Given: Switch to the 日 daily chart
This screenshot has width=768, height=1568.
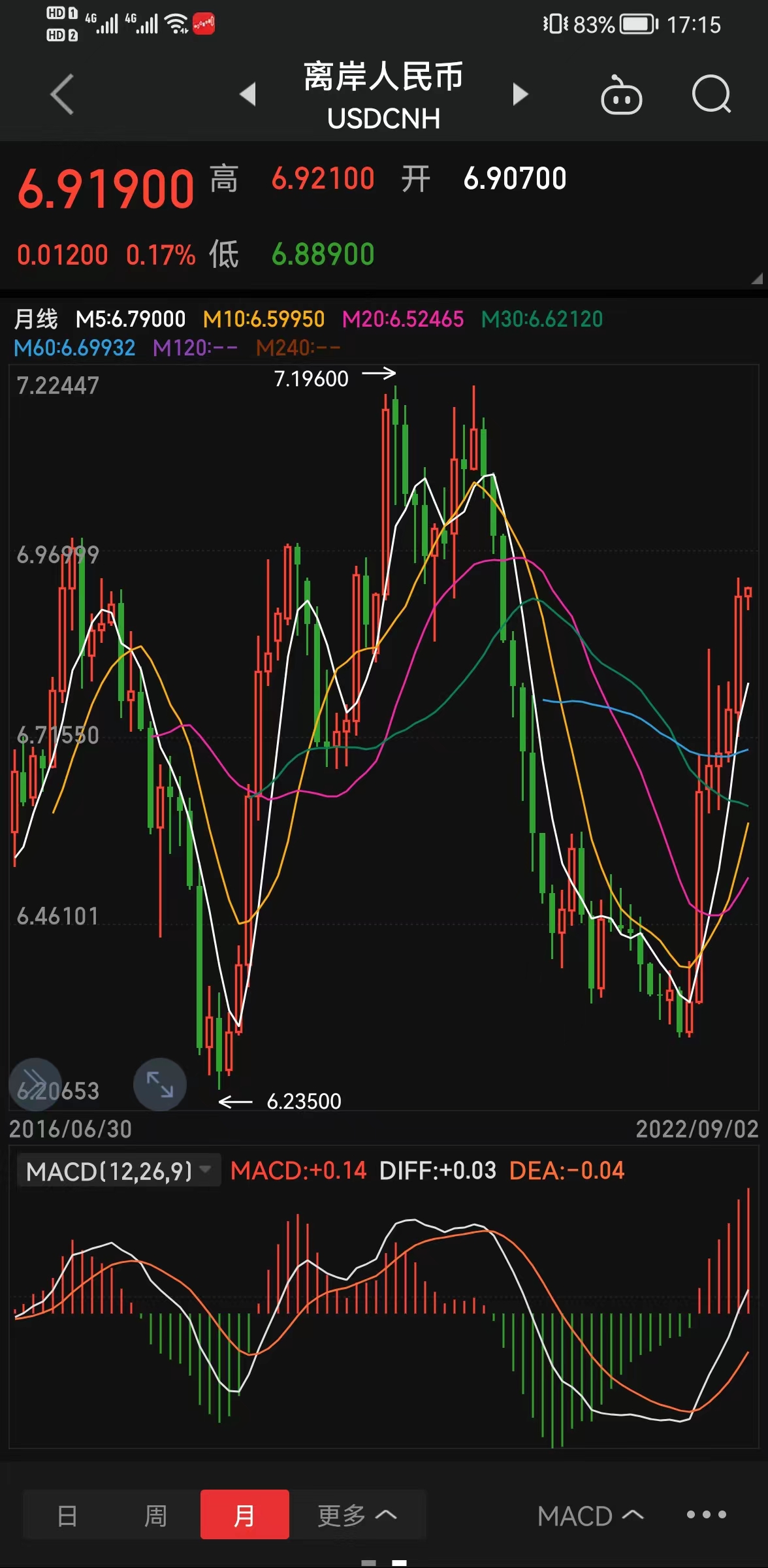Looking at the screenshot, I should pos(68,1515).
